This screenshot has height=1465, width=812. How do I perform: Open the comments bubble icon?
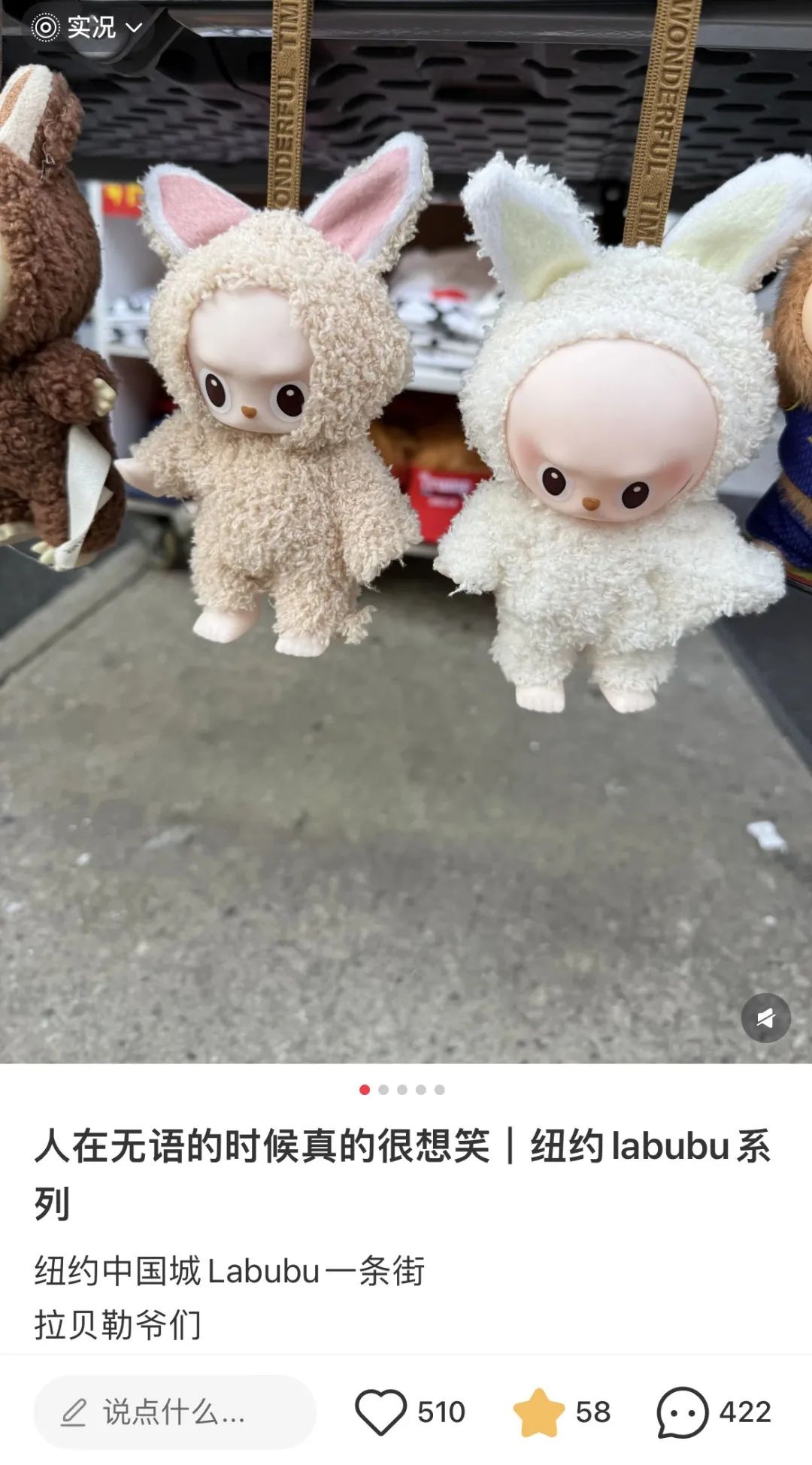tap(682, 1412)
